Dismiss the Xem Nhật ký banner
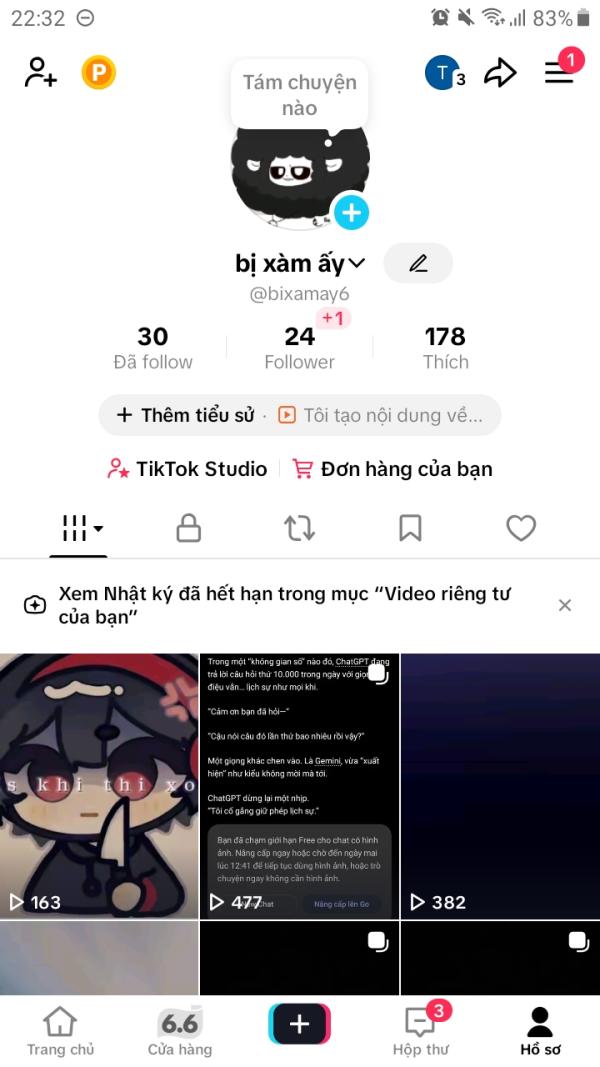The width and height of the screenshot is (600, 1067). tap(565, 605)
